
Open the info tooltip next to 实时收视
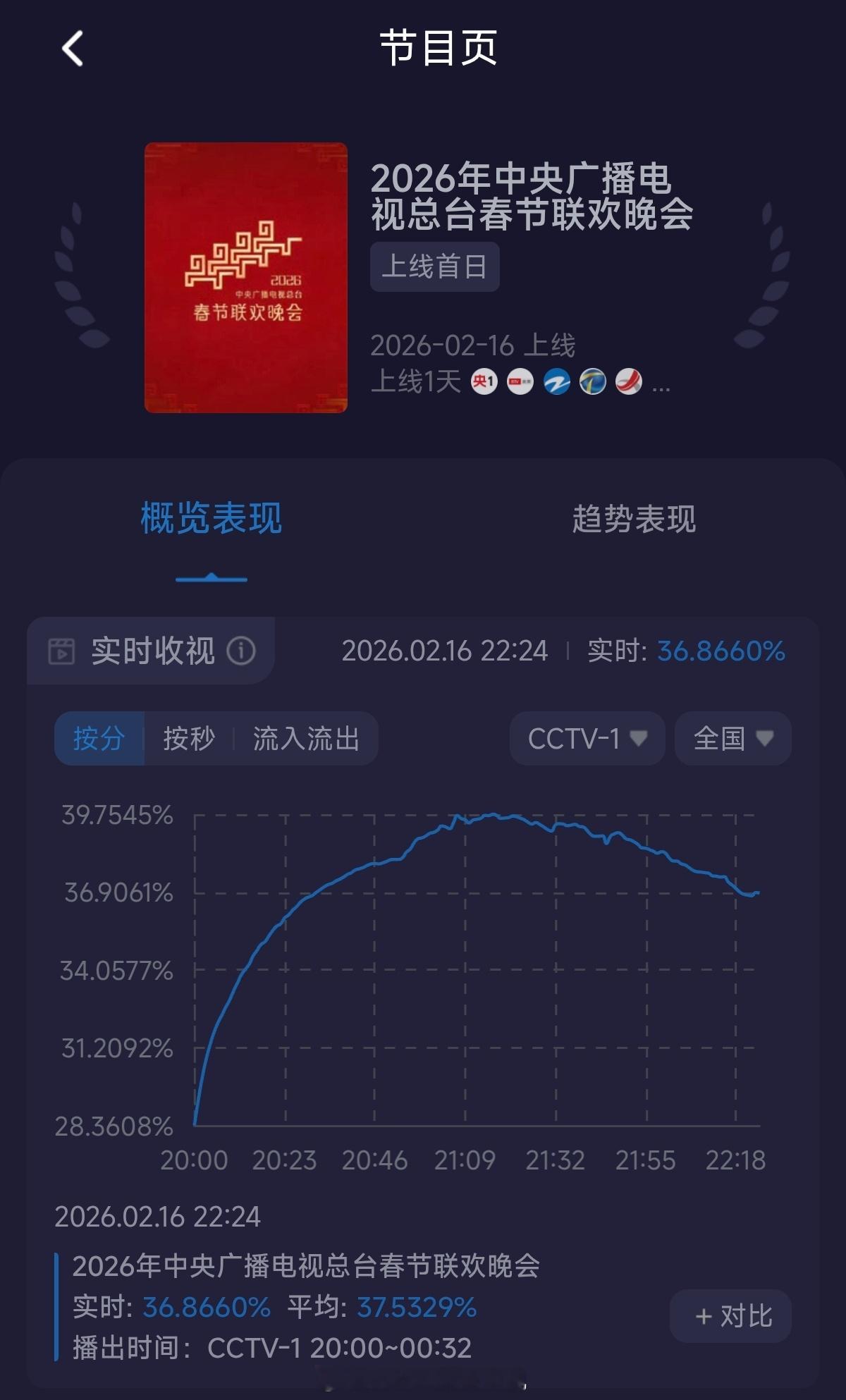tap(242, 650)
